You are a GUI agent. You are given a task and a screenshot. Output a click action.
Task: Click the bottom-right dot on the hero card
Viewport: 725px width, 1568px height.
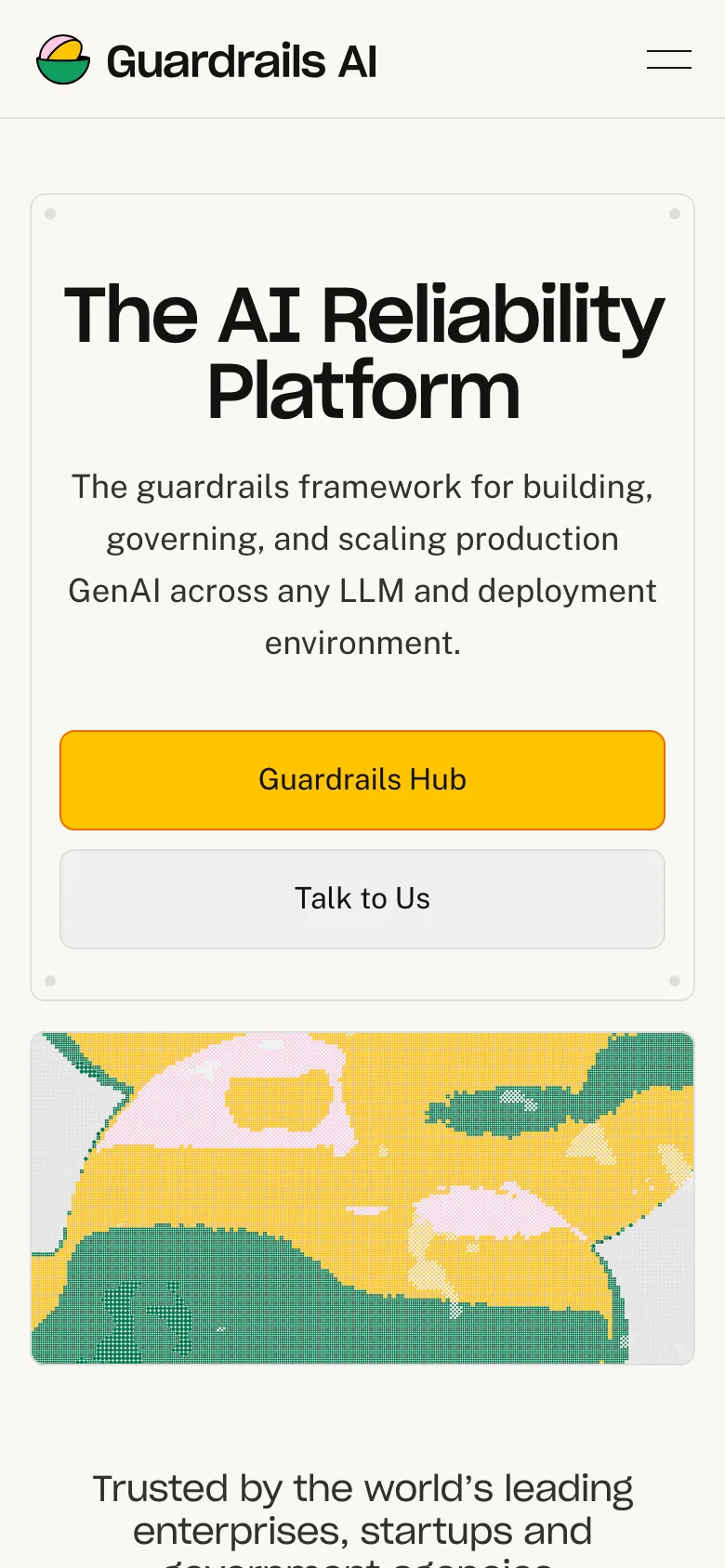(x=674, y=980)
